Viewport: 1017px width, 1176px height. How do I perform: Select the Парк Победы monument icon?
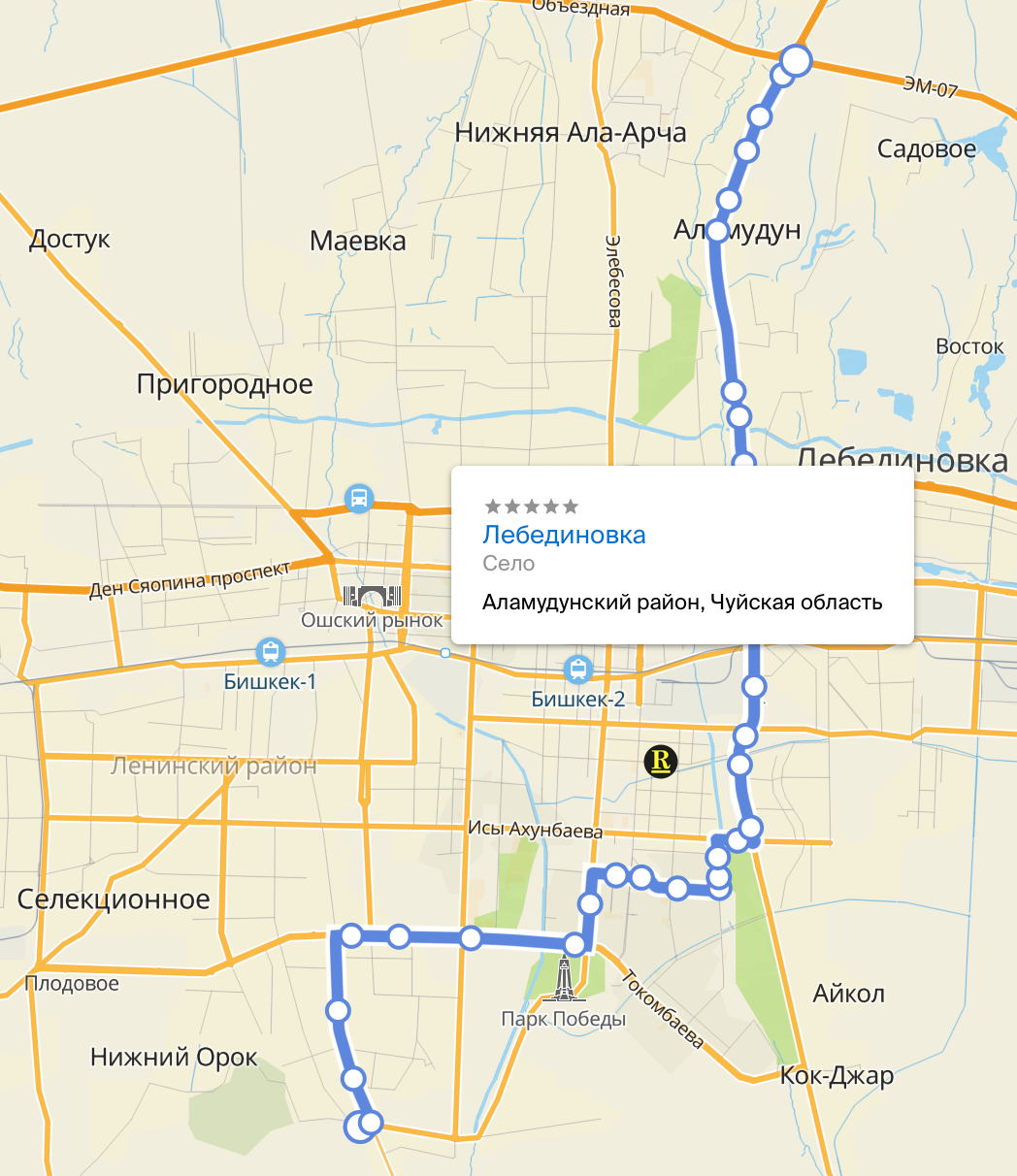click(x=564, y=979)
